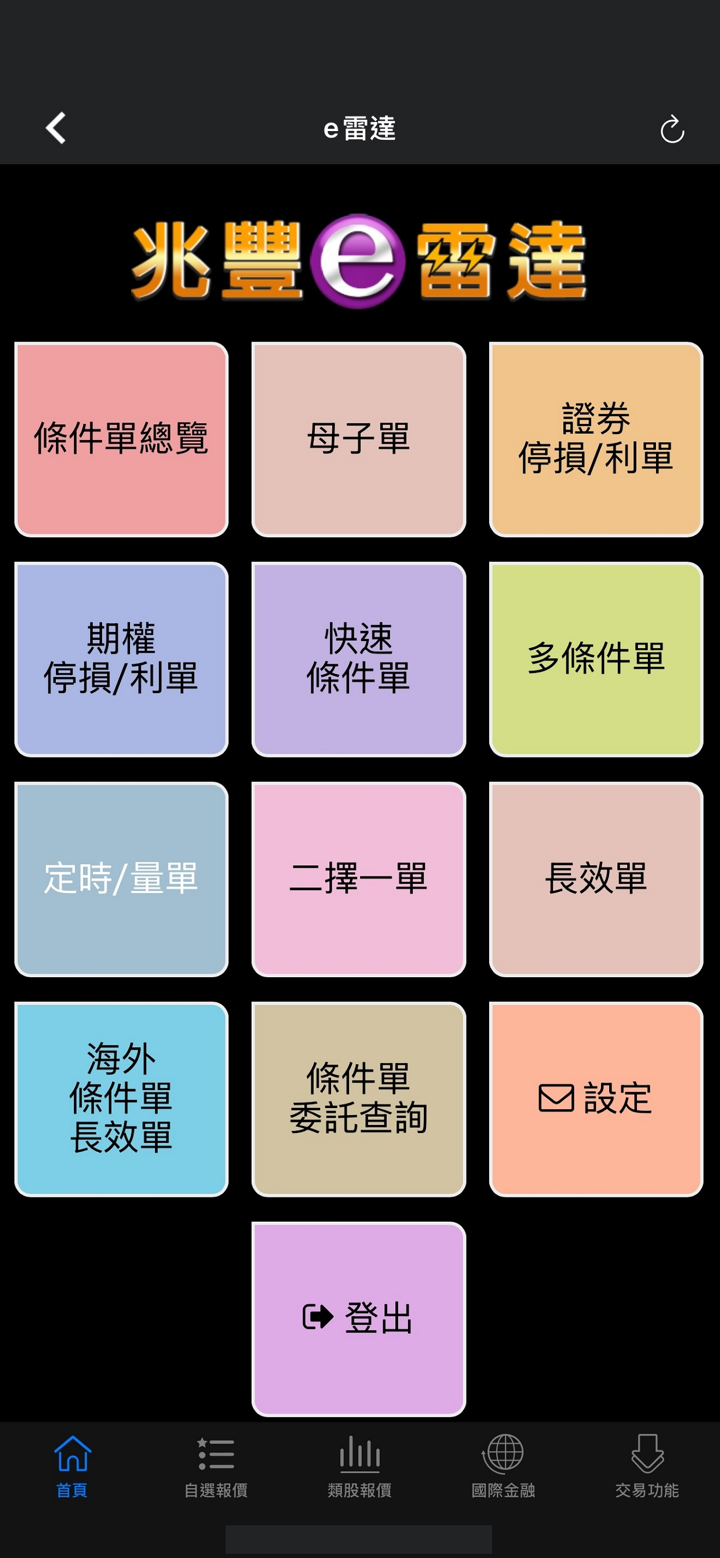Open the 設定 tile
This screenshot has height=1558, width=720.
pyautogui.click(x=596, y=1099)
